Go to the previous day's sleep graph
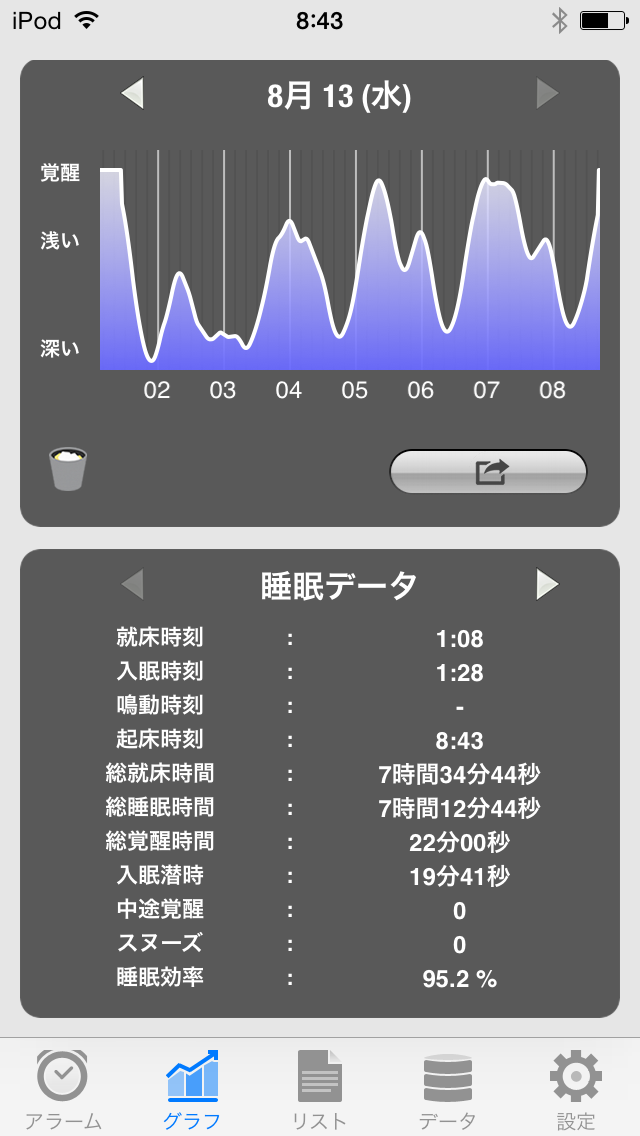 tap(133, 95)
